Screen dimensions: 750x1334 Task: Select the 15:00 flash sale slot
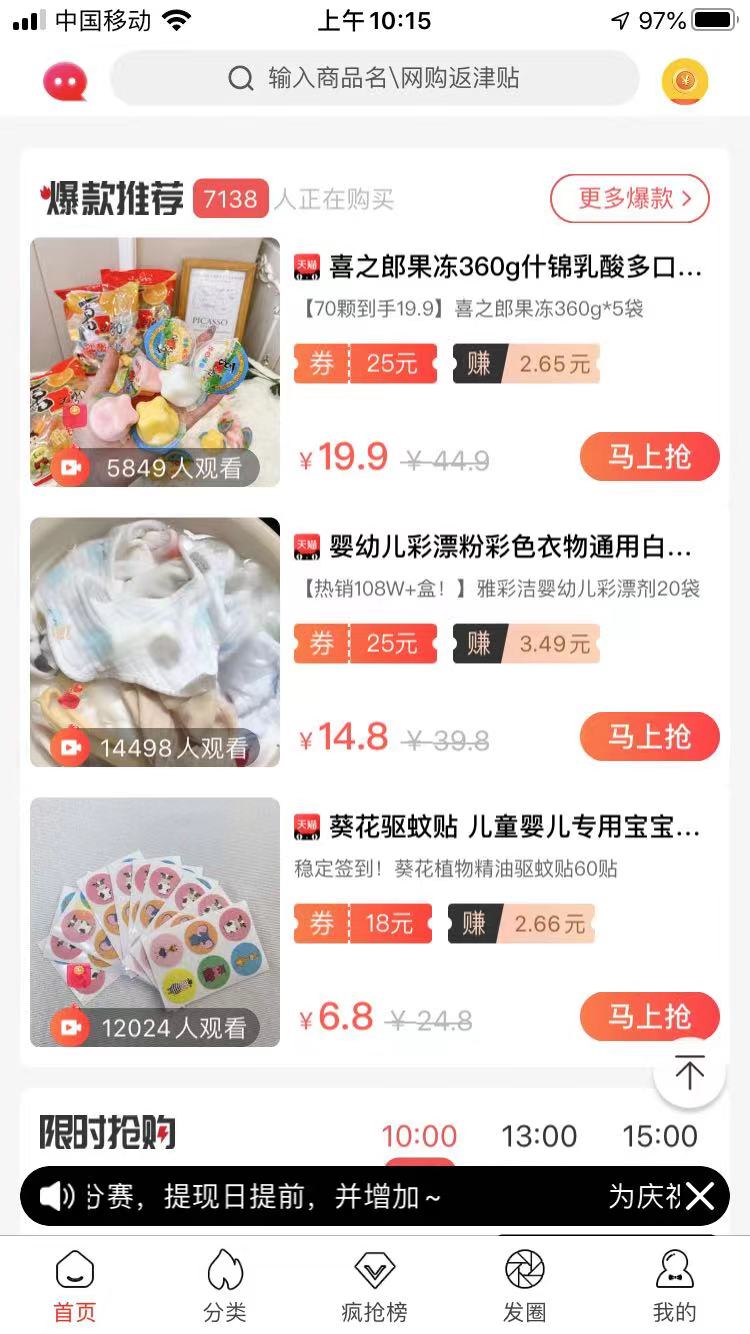(661, 1136)
